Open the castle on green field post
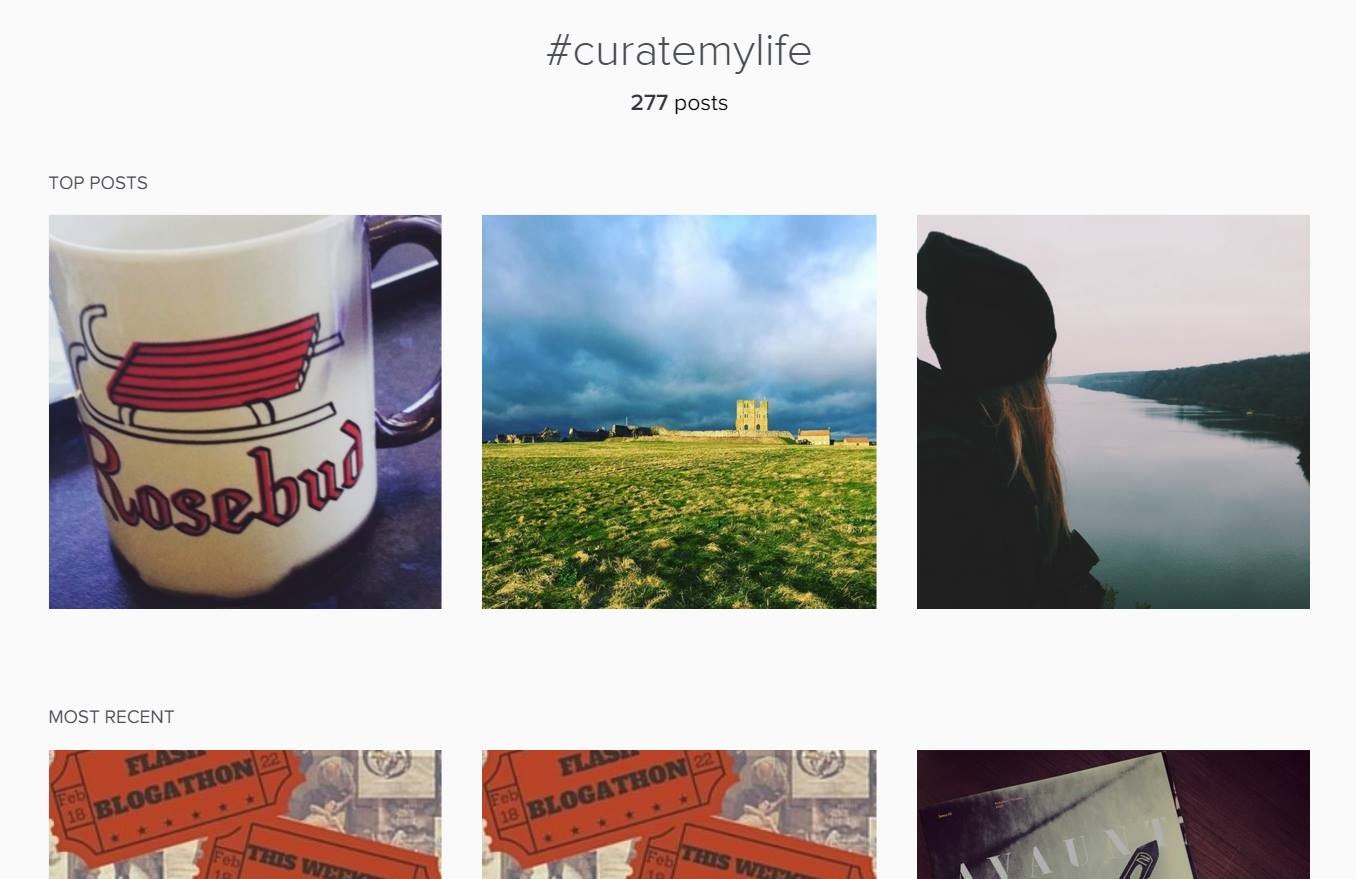The height and width of the screenshot is (879, 1356). click(679, 411)
